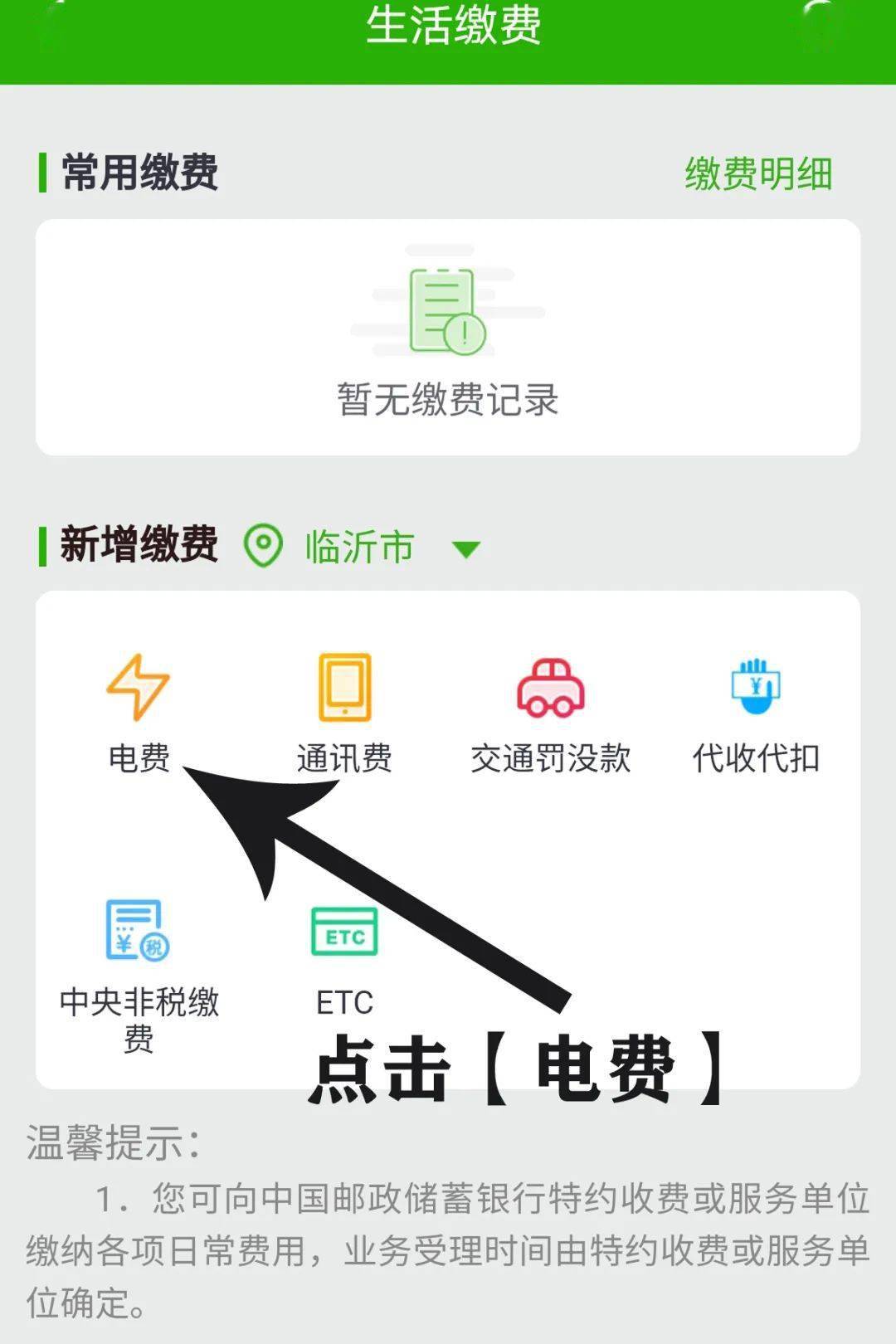Select 代收代扣 service

[x=756, y=711]
